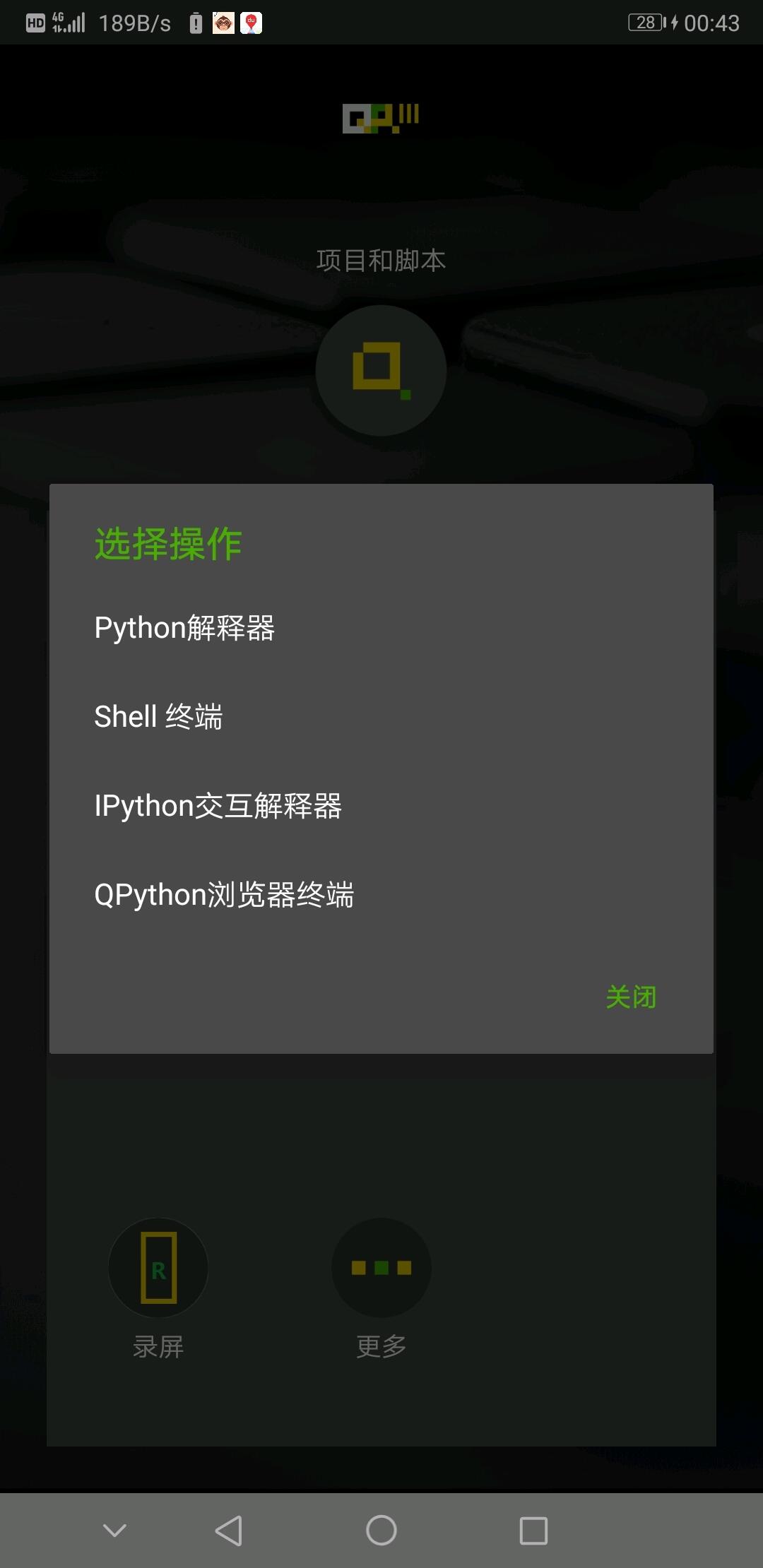Image resolution: width=763 pixels, height=1568 pixels.
Task: Go to the home screen
Action: [x=381, y=1531]
